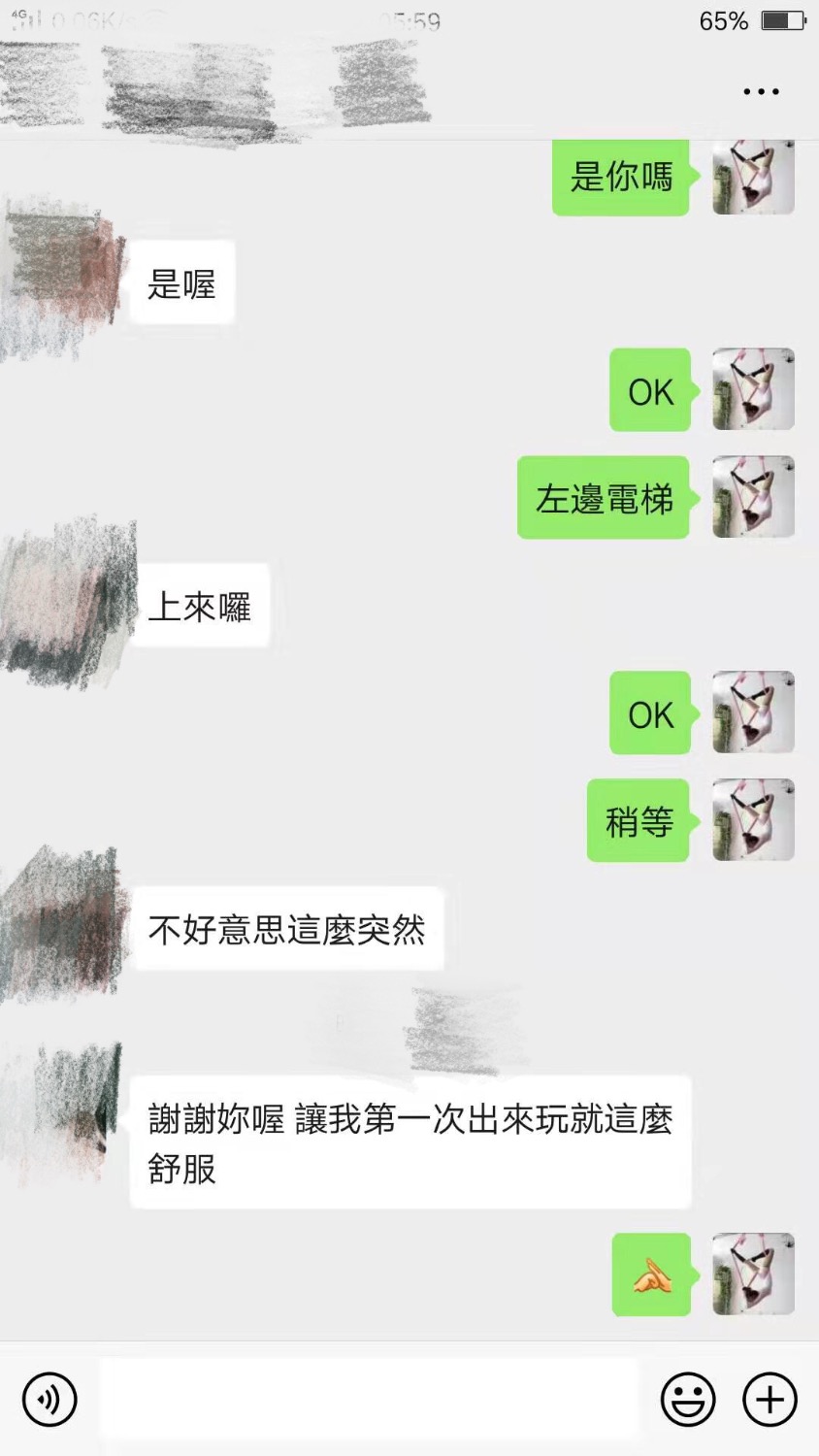The height and width of the screenshot is (1456, 819).
Task: Open the three-dot chat options menu
Action: pos(761,92)
